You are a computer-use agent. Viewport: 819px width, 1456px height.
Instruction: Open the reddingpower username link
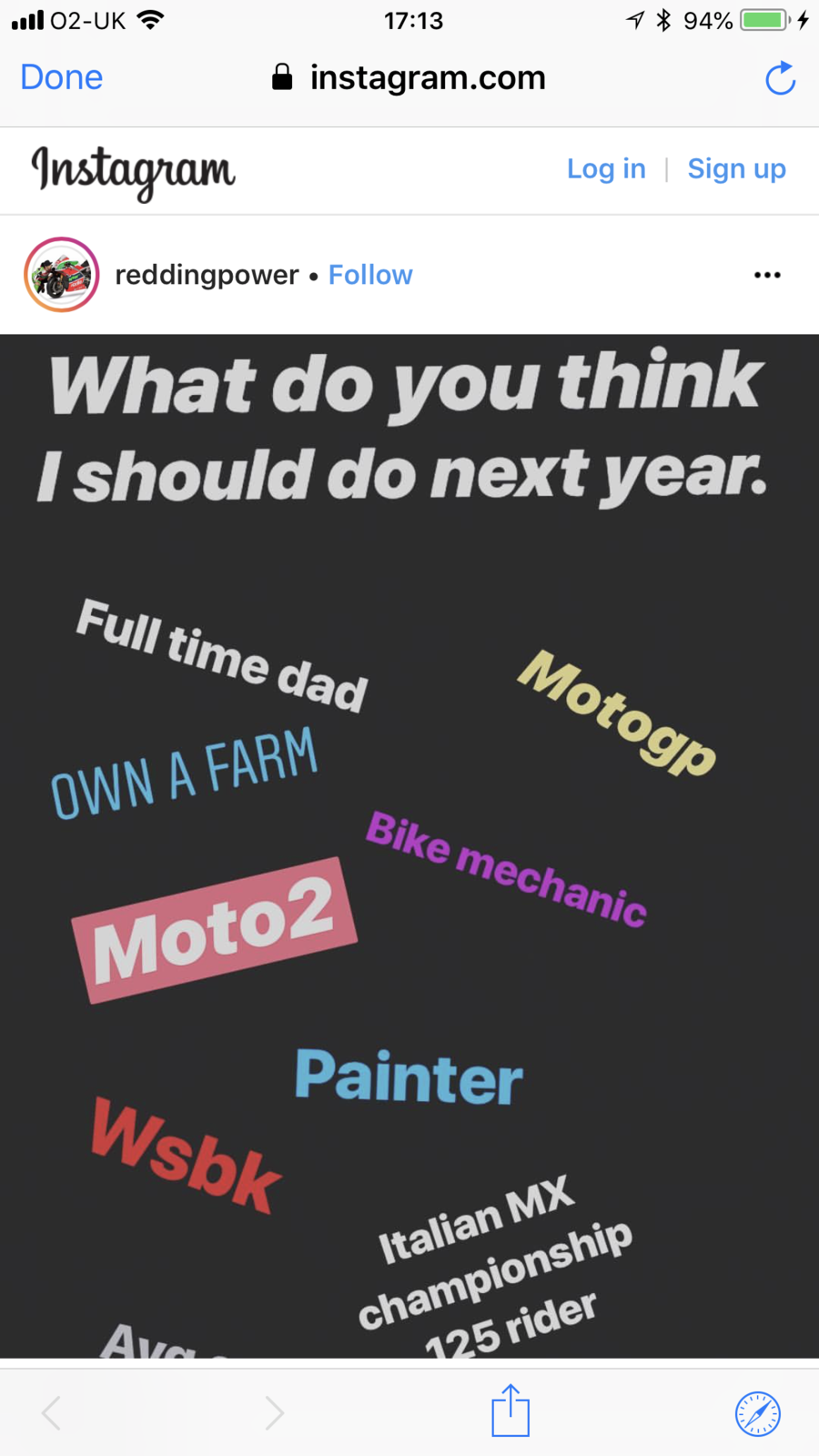point(207,275)
